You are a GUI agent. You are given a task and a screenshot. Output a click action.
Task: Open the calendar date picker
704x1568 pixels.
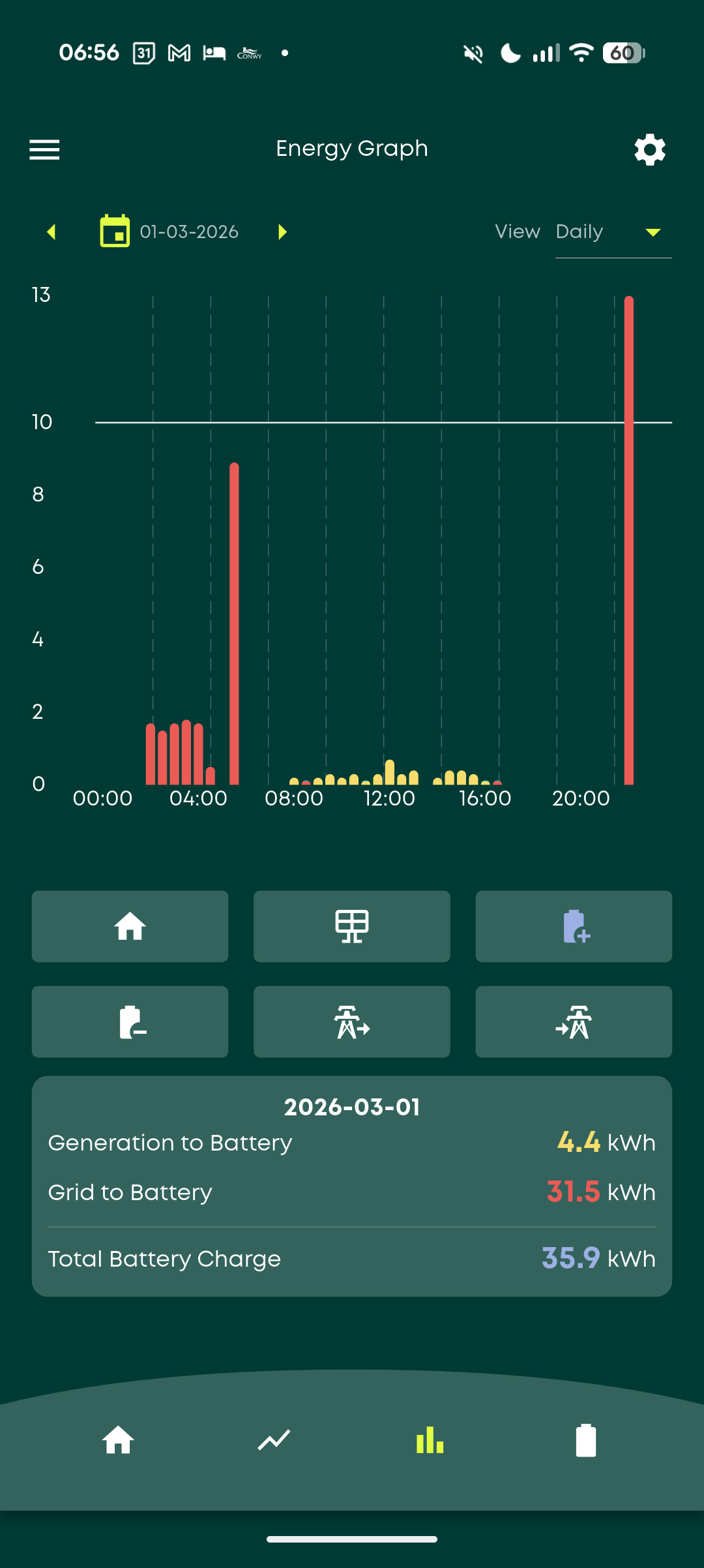(115, 231)
